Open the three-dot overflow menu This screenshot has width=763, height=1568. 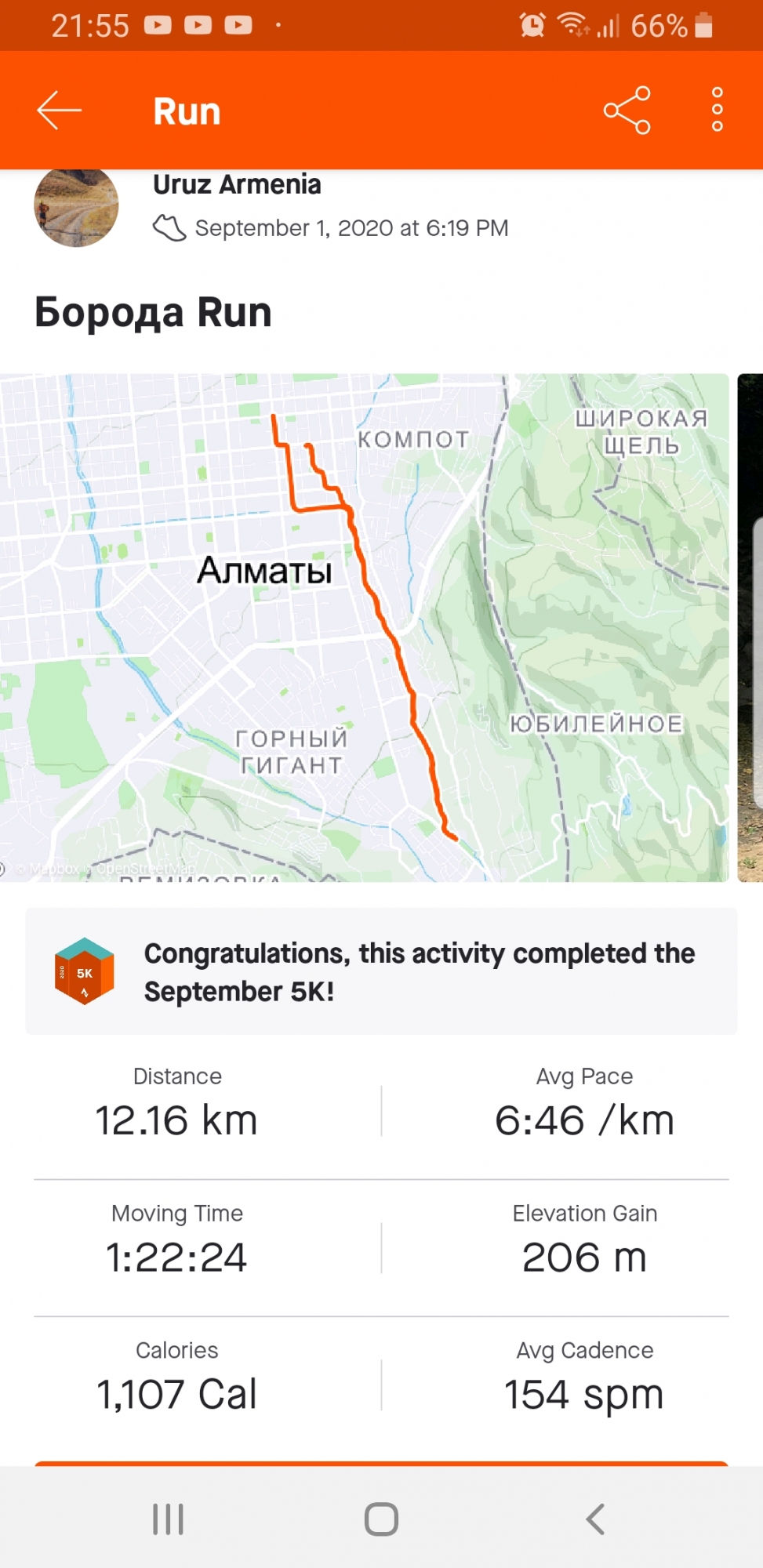(717, 111)
